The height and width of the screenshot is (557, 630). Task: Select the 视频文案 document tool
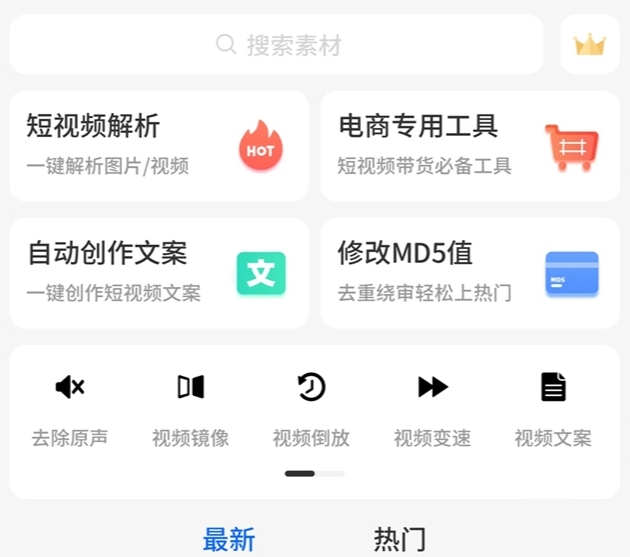553,408
